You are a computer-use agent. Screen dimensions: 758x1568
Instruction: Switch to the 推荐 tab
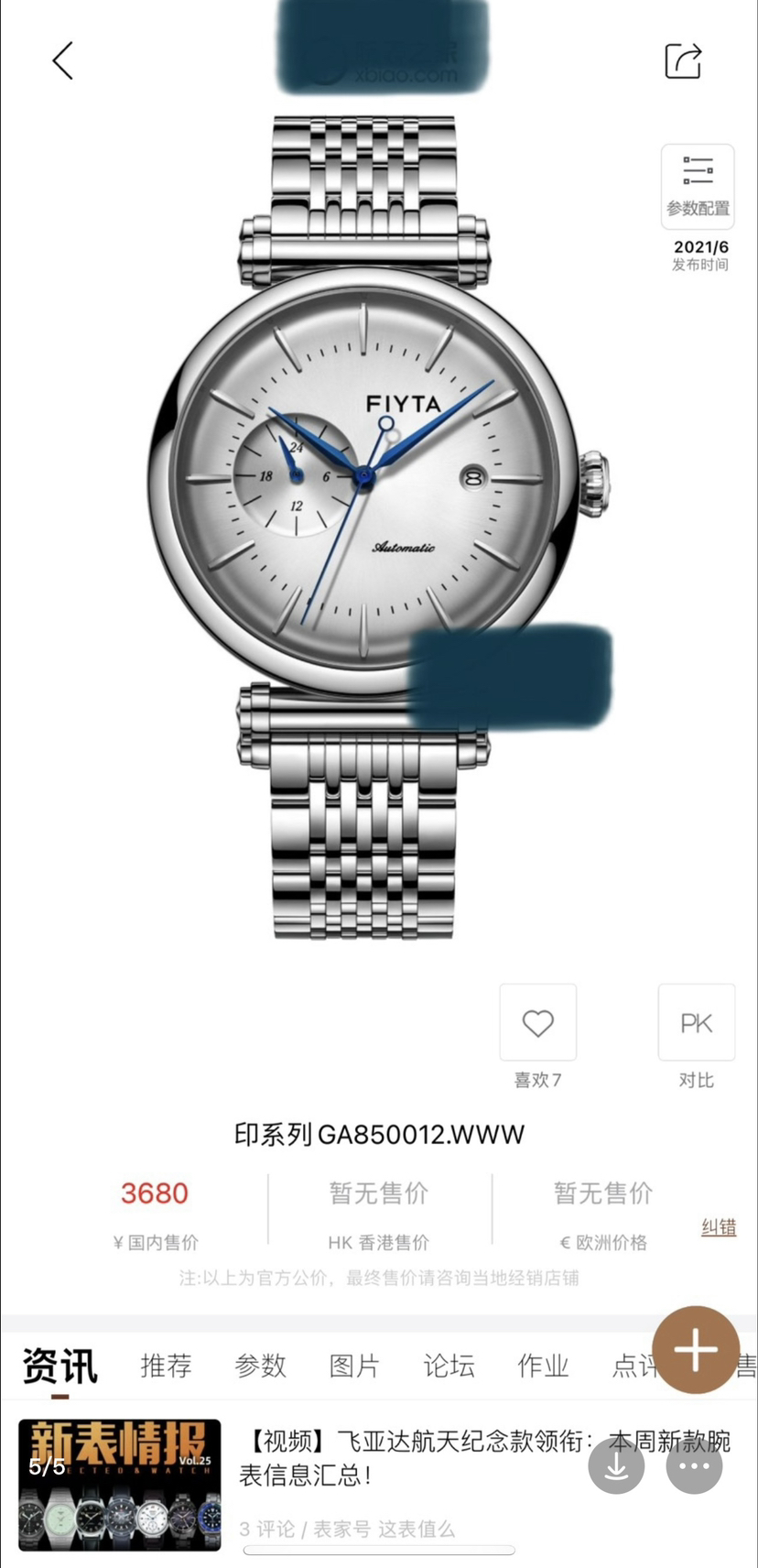pos(166,1366)
